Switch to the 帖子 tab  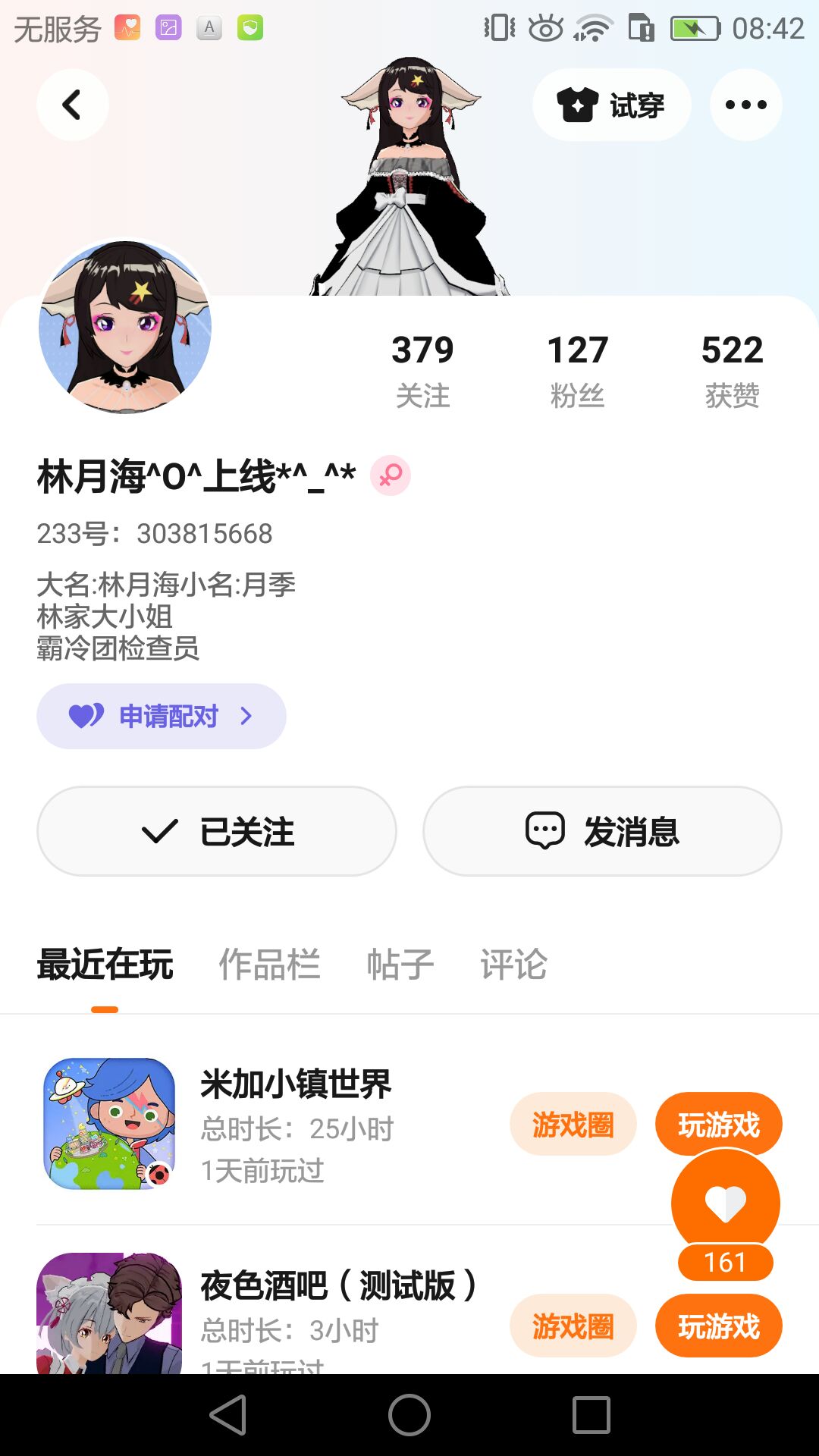[x=400, y=965]
